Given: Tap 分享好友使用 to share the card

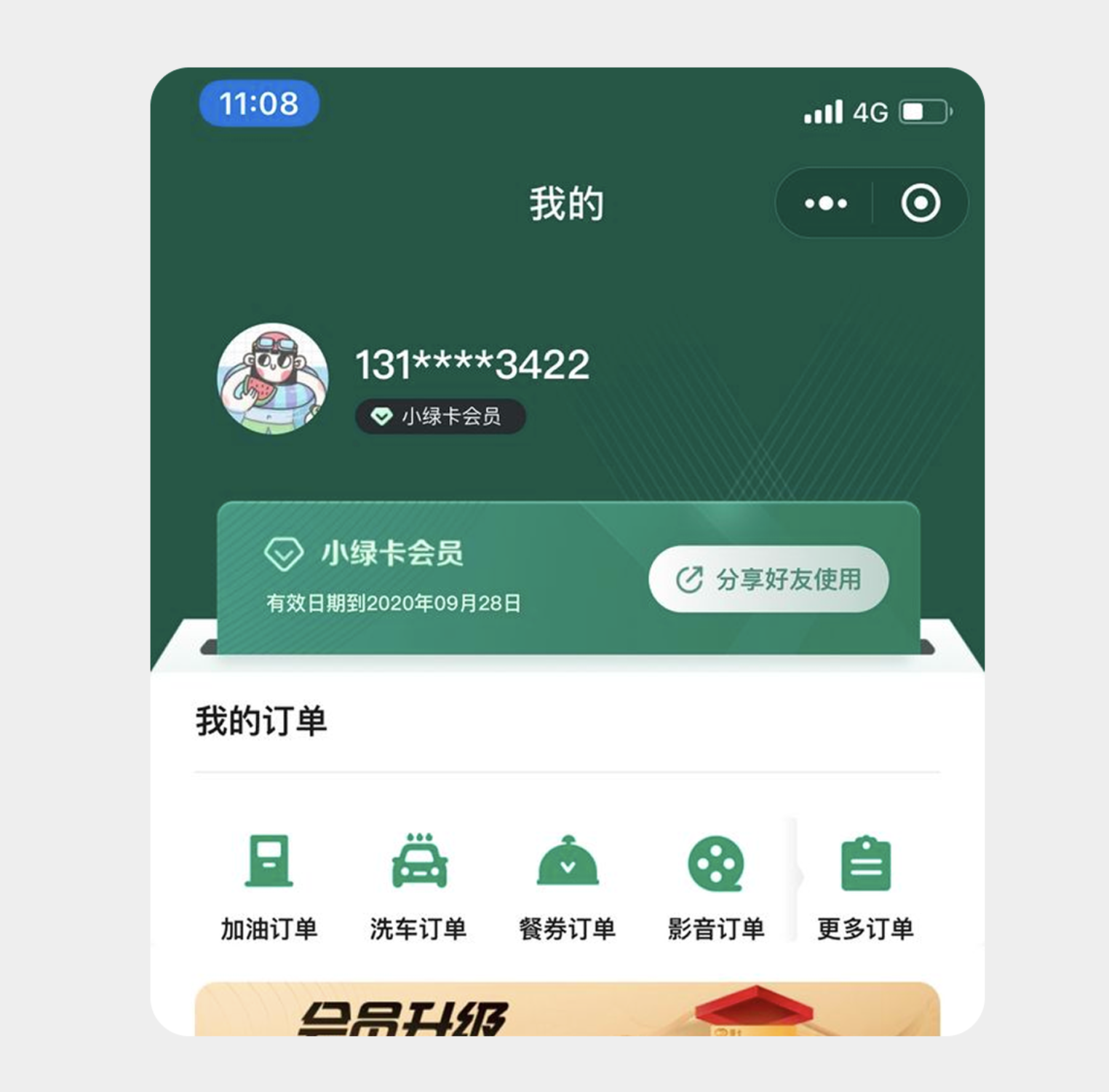Looking at the screenshot, I should coord(768,579).
